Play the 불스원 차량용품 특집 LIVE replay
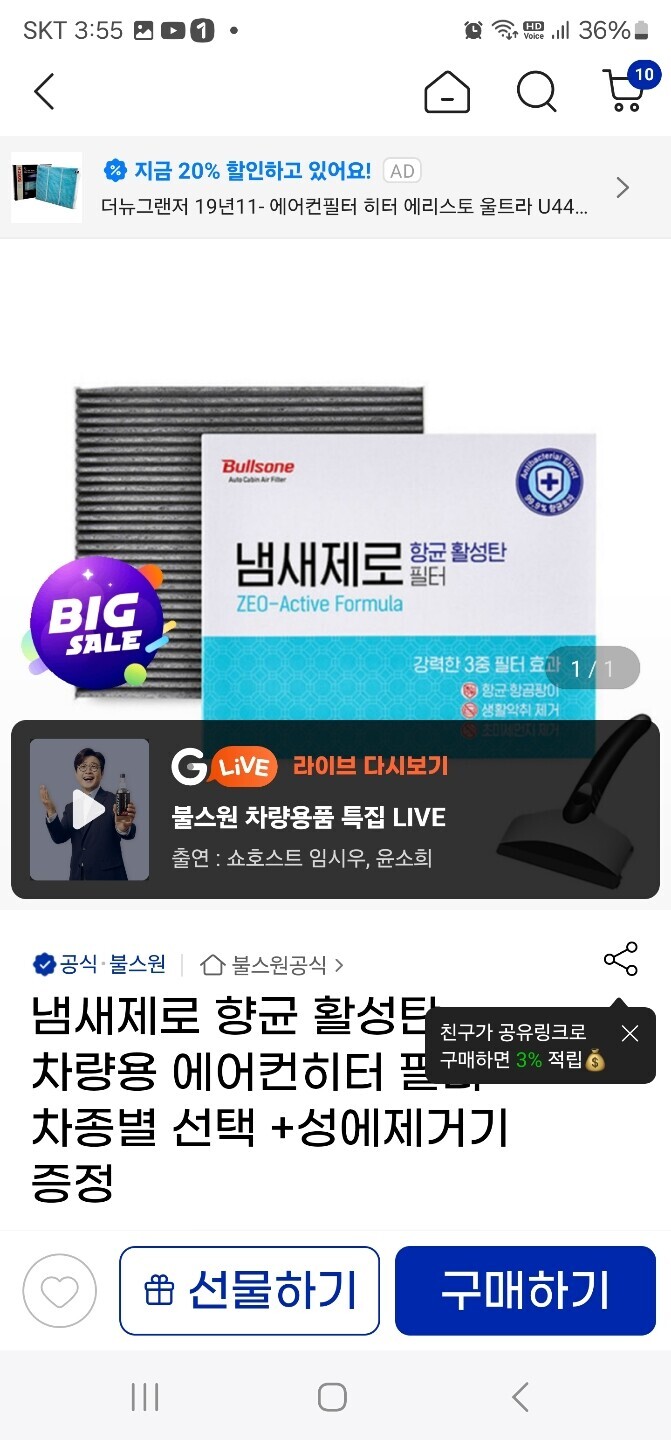The height and width of the screenshot is (1440, 671). click(x=89, y=809)
